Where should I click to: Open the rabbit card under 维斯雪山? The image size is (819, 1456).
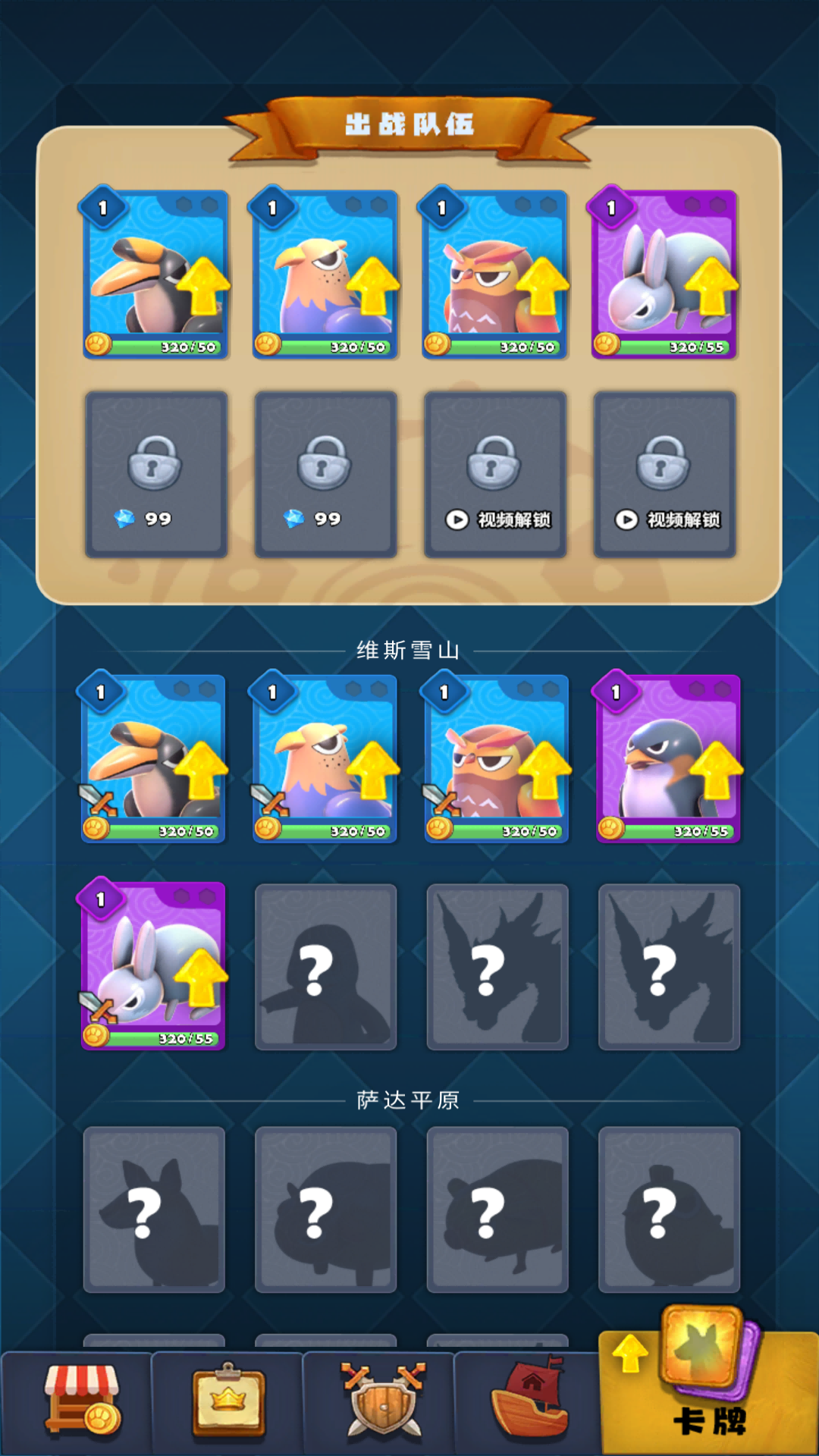(154, 966)
